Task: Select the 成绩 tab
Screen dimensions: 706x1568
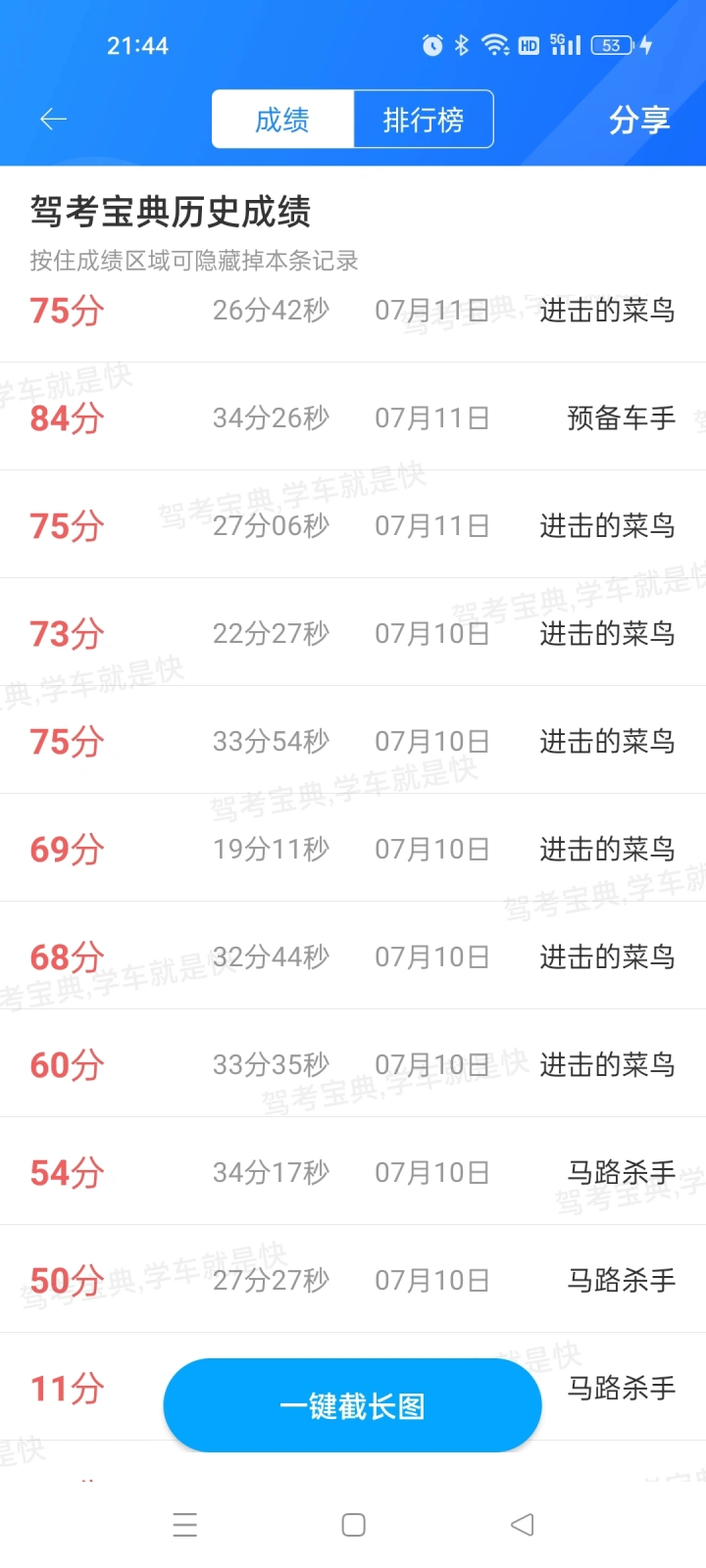Action: click(282, 120)
